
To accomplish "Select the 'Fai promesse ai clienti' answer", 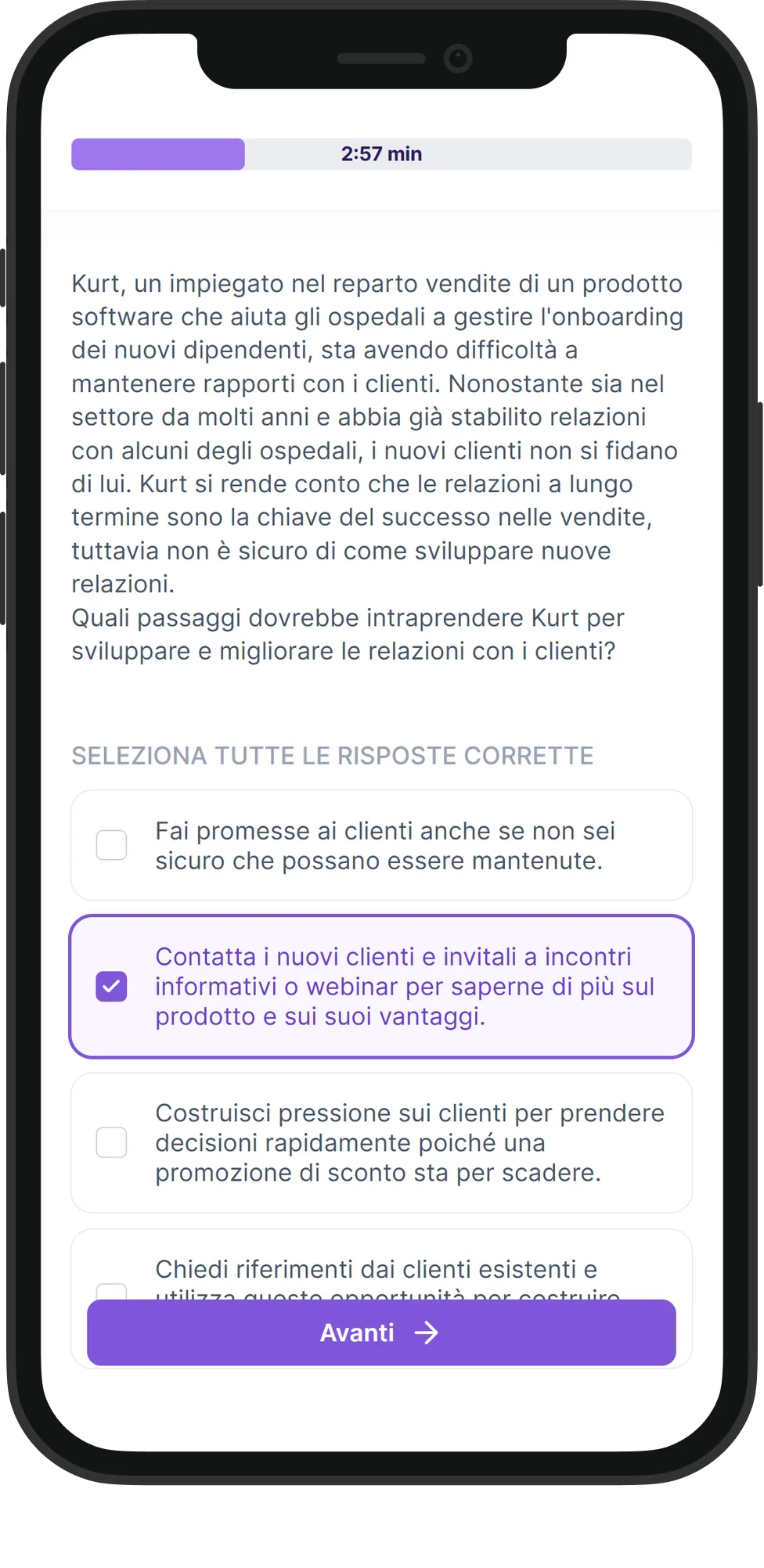I will click(x=111, y=845).
